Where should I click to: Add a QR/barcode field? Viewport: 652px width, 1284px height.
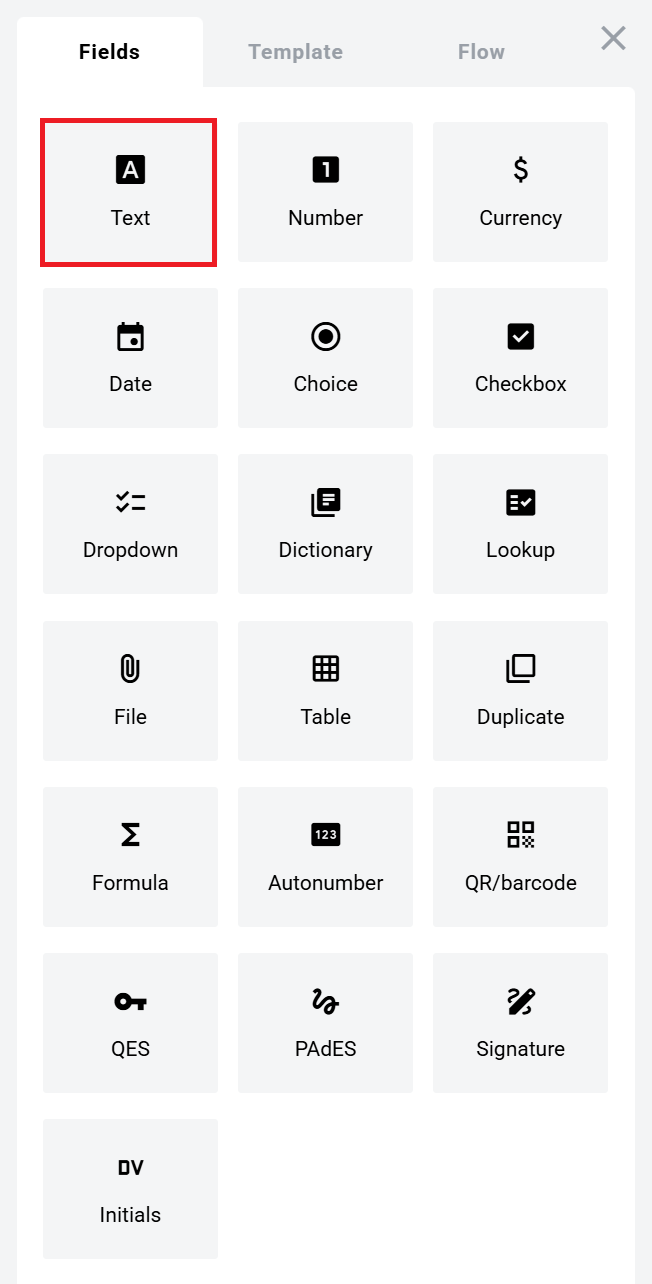(520, 857)
